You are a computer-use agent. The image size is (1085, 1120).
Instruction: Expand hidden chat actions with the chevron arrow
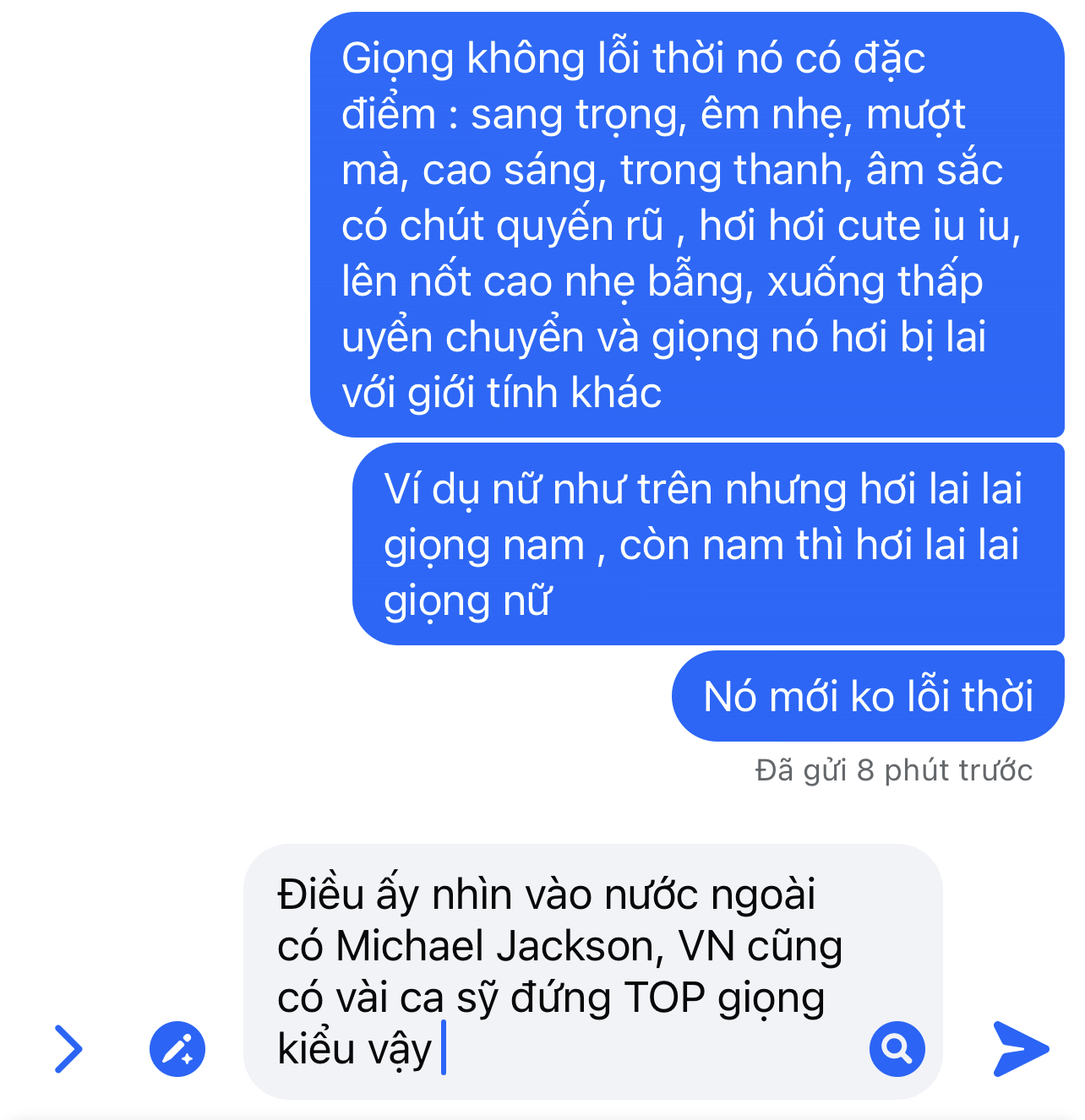[x=69, y=1049]
